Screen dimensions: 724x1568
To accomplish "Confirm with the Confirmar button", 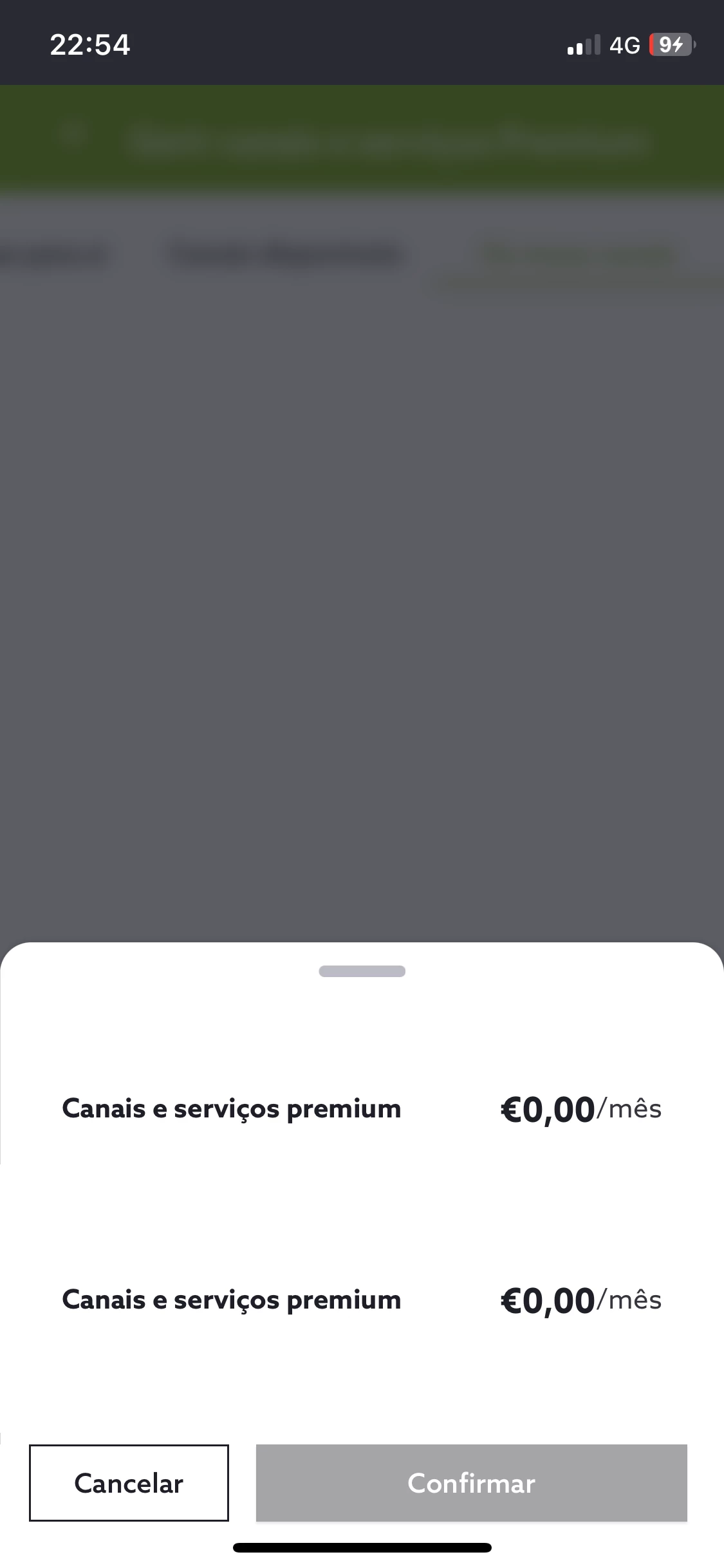I will tap(471, 1483).
